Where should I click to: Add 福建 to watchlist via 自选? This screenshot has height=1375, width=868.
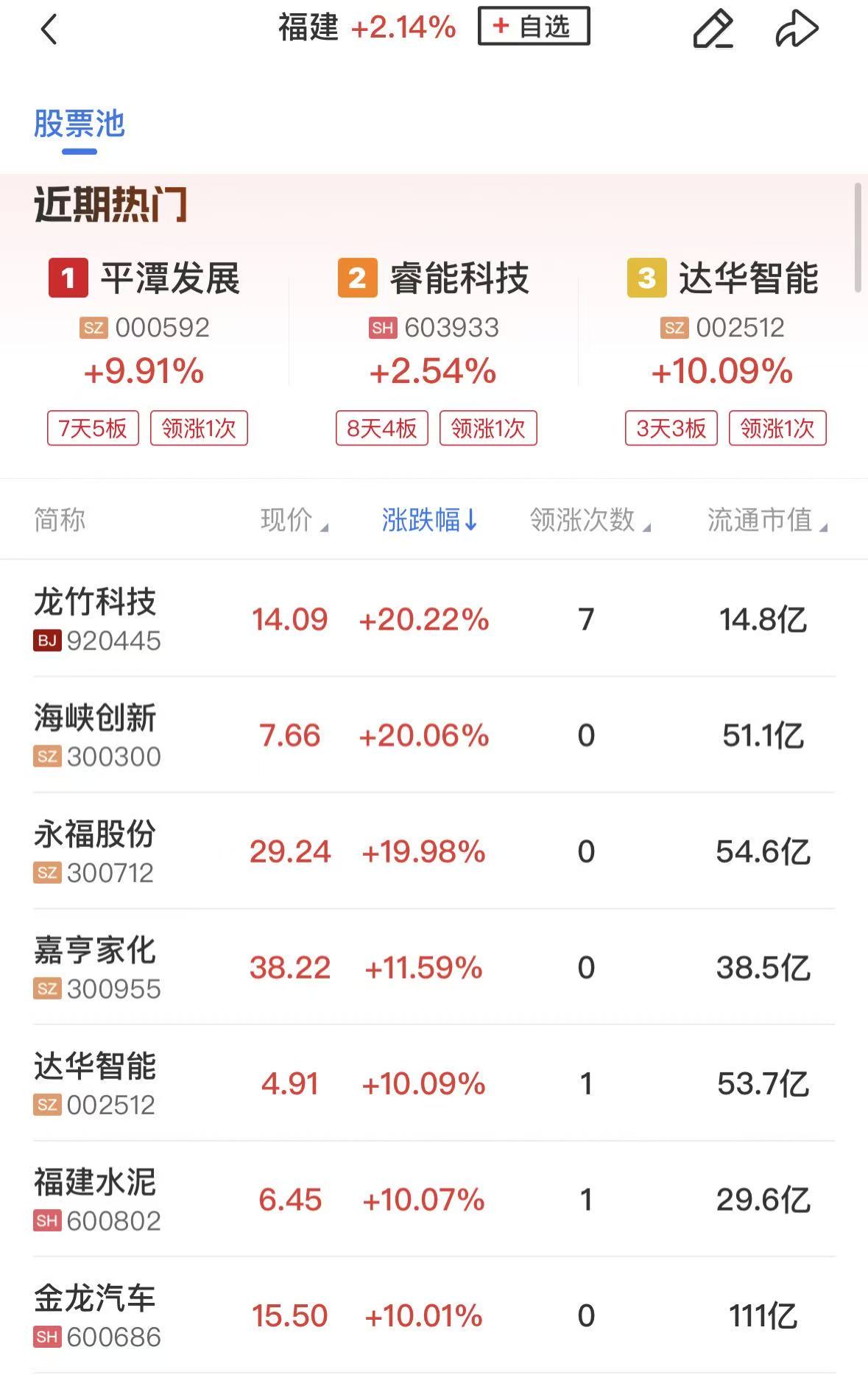coord(534,27)
